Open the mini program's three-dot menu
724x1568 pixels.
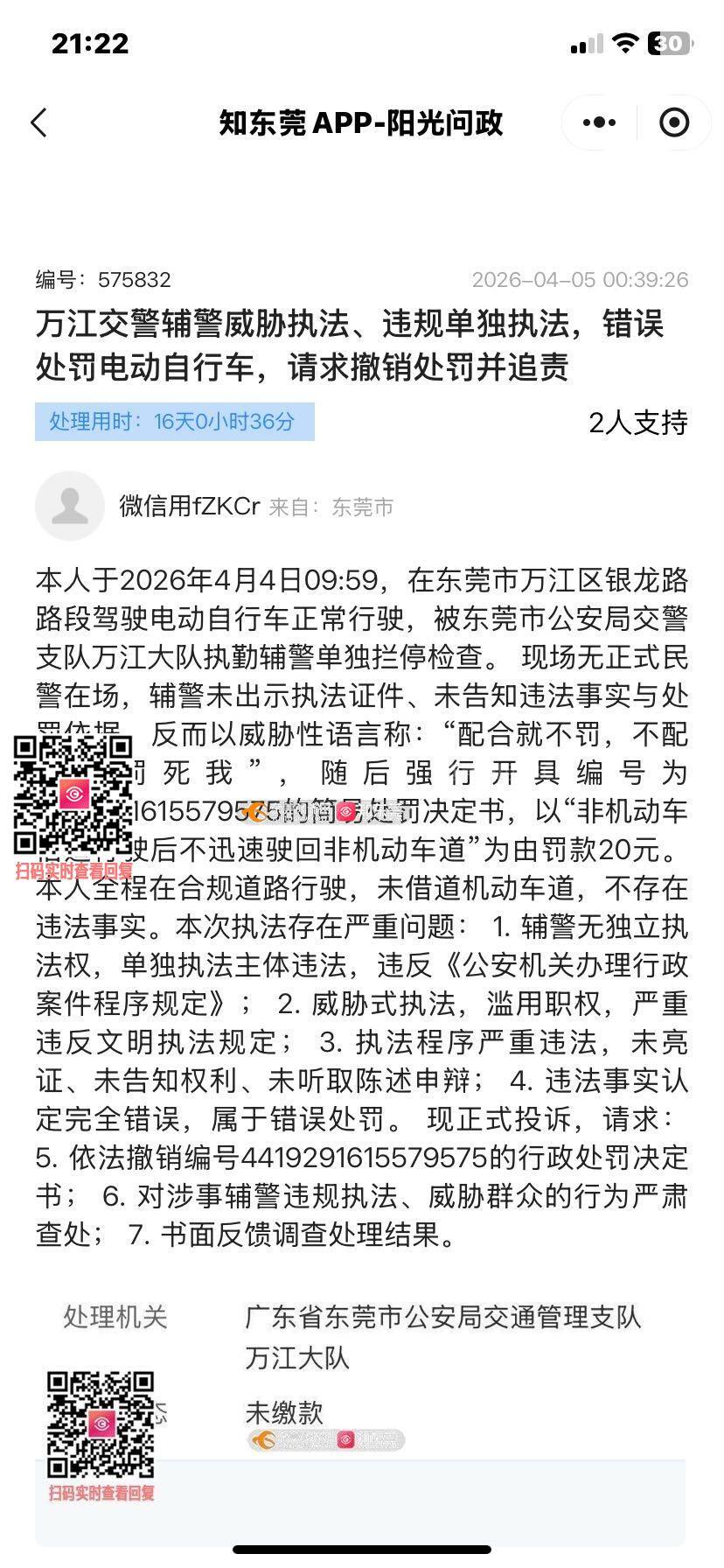pos(599,123)
